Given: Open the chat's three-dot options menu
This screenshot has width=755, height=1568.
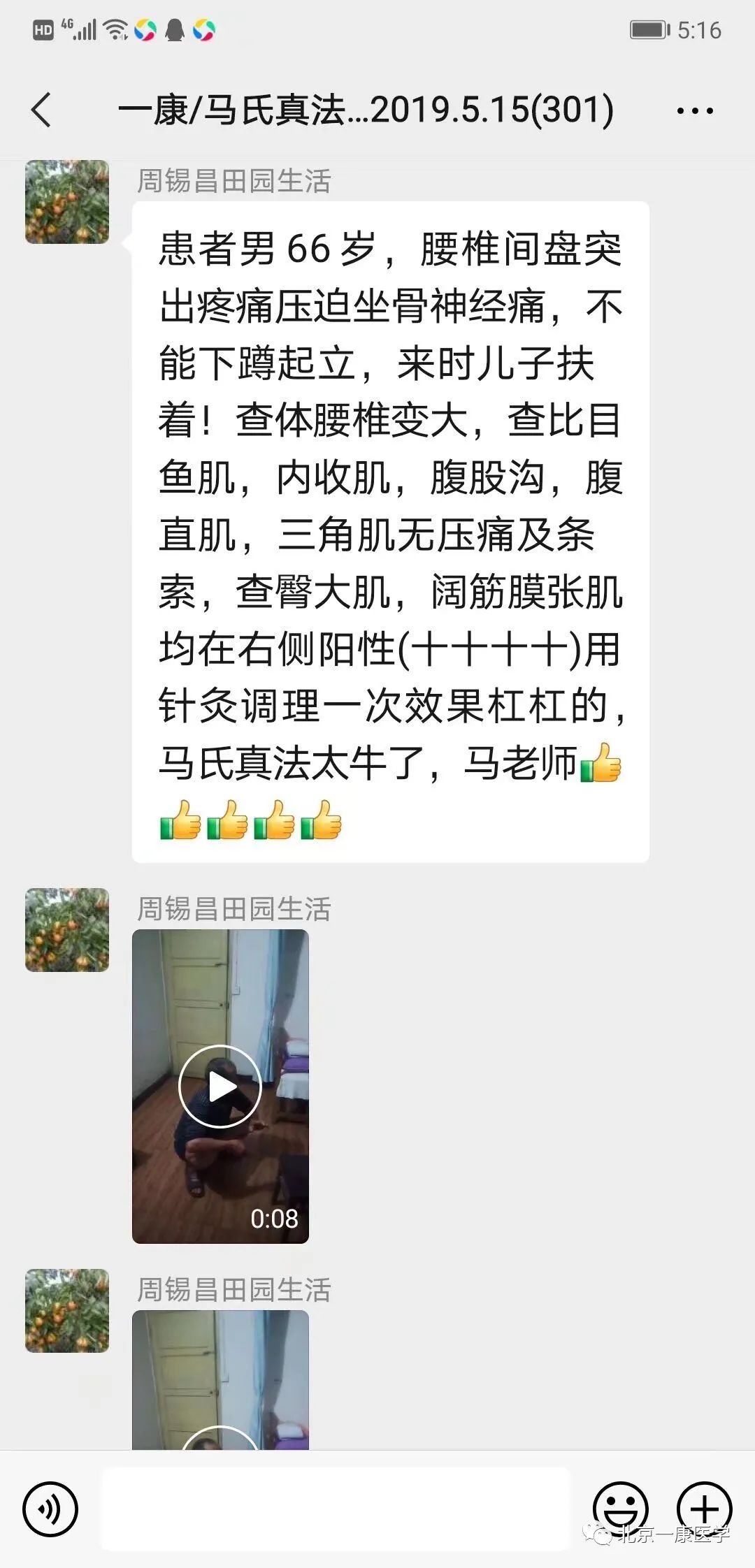Looking at the screenshot, I should tap(695, 110).
